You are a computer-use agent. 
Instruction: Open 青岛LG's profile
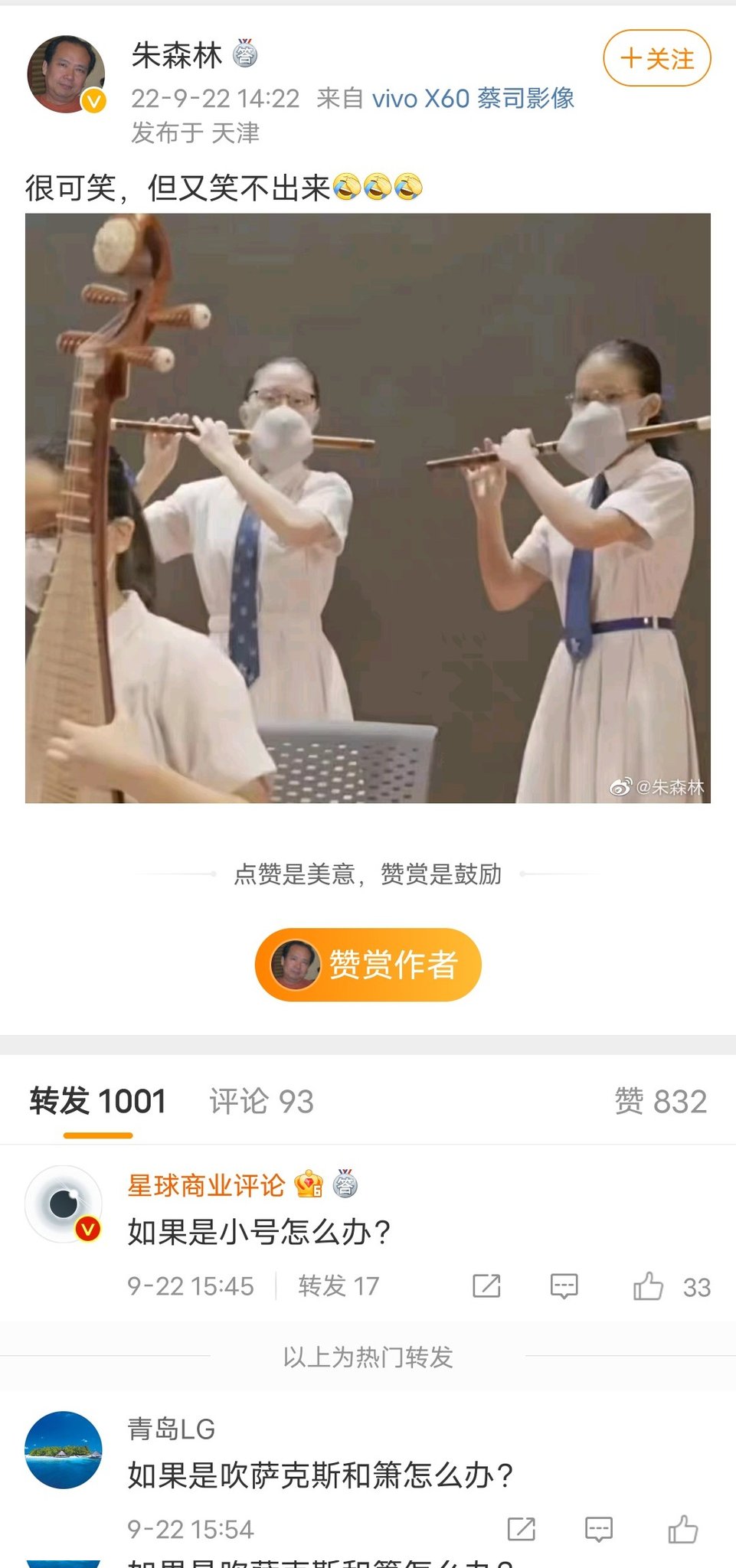64,1449
